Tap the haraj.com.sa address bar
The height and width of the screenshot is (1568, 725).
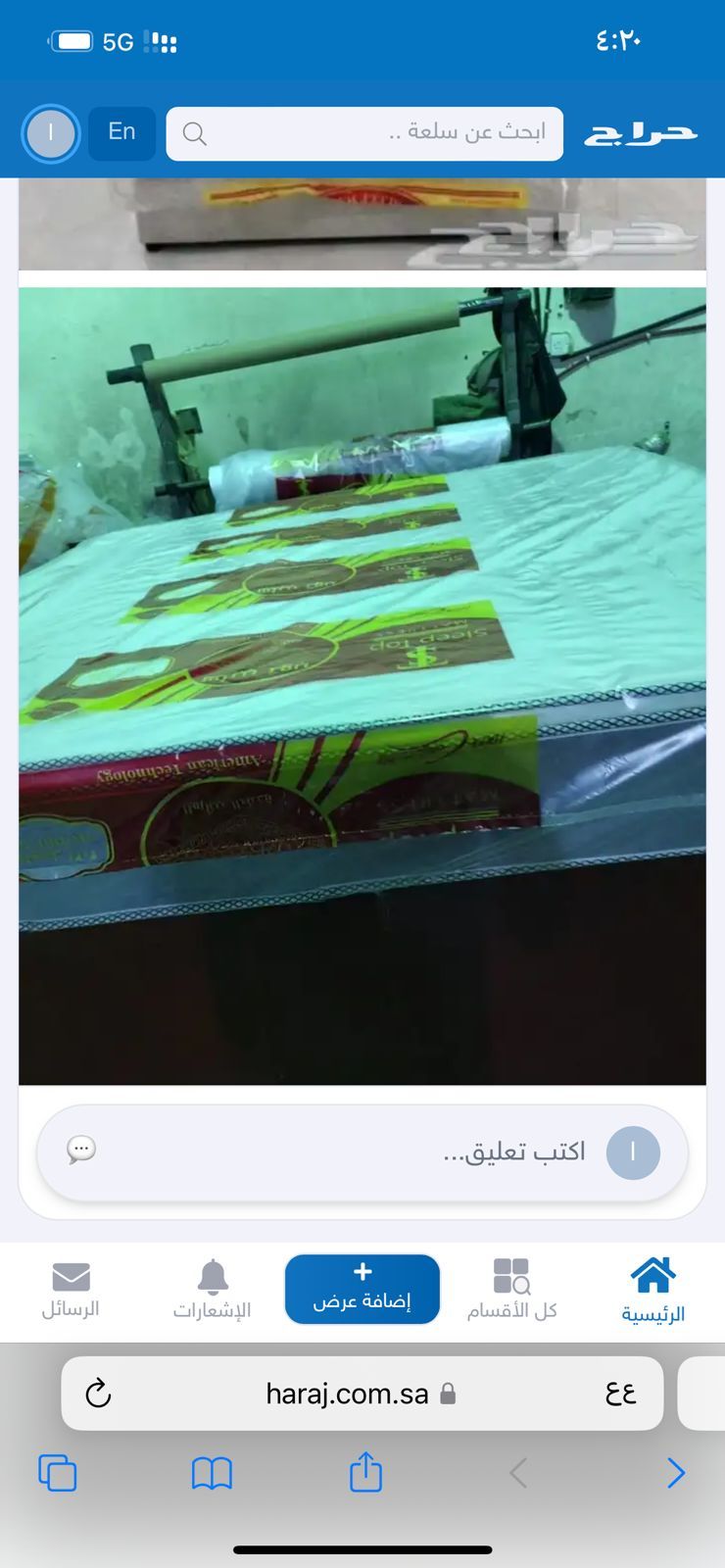[362, 1393]
